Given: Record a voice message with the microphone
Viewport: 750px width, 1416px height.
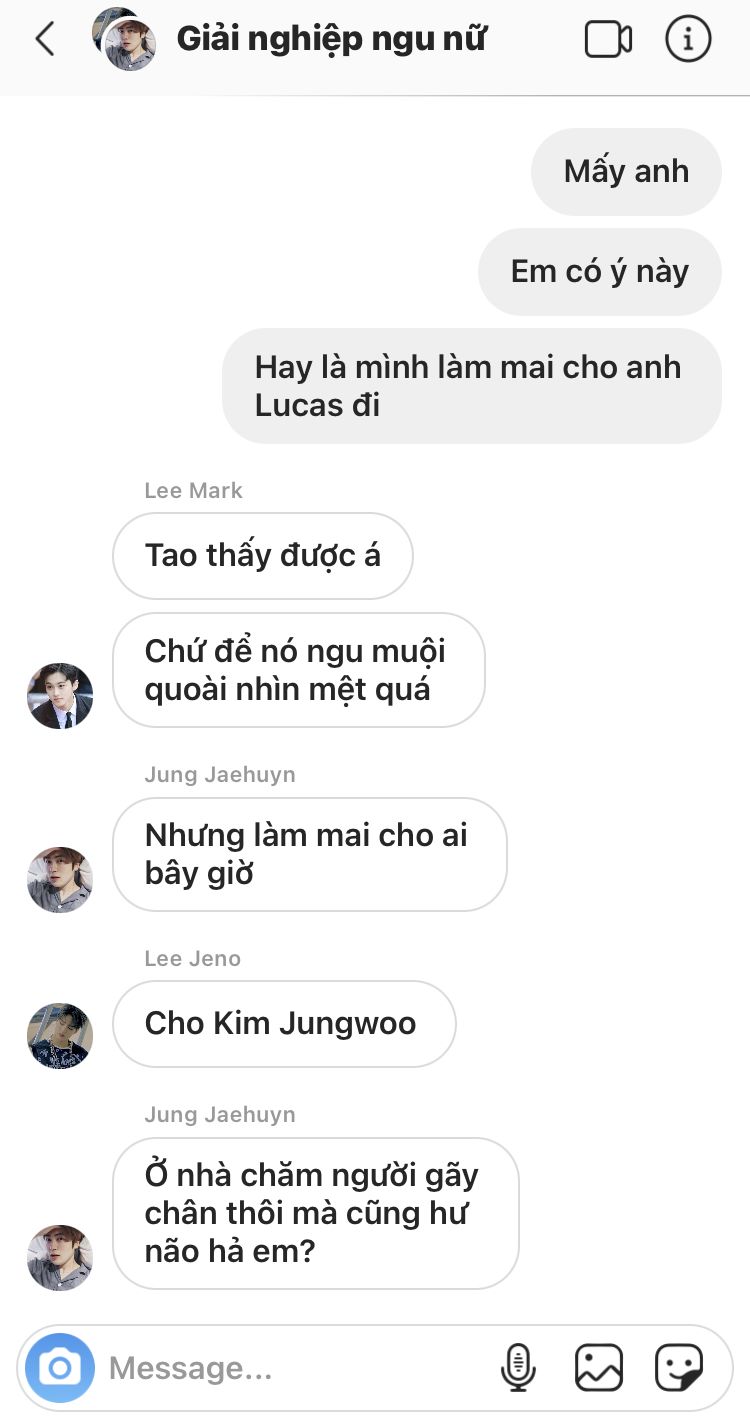Looking at the screenshot, I should click(518, 1367).
